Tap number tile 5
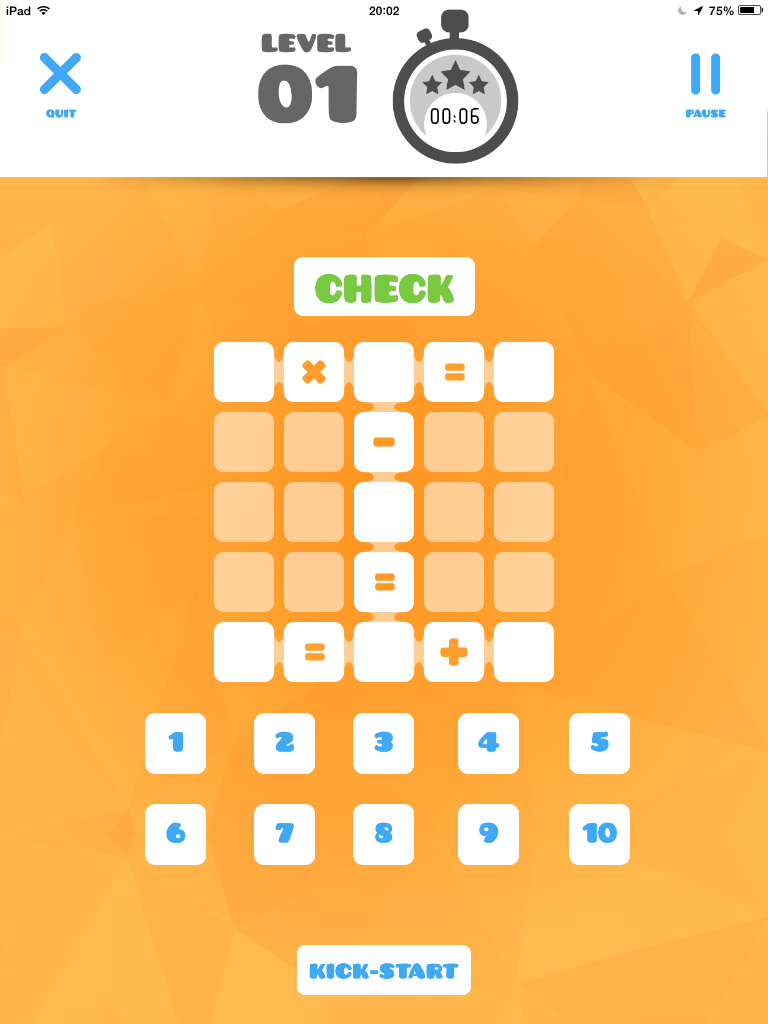This screenshot has height=1024, width=768. (x=599, y=743)
